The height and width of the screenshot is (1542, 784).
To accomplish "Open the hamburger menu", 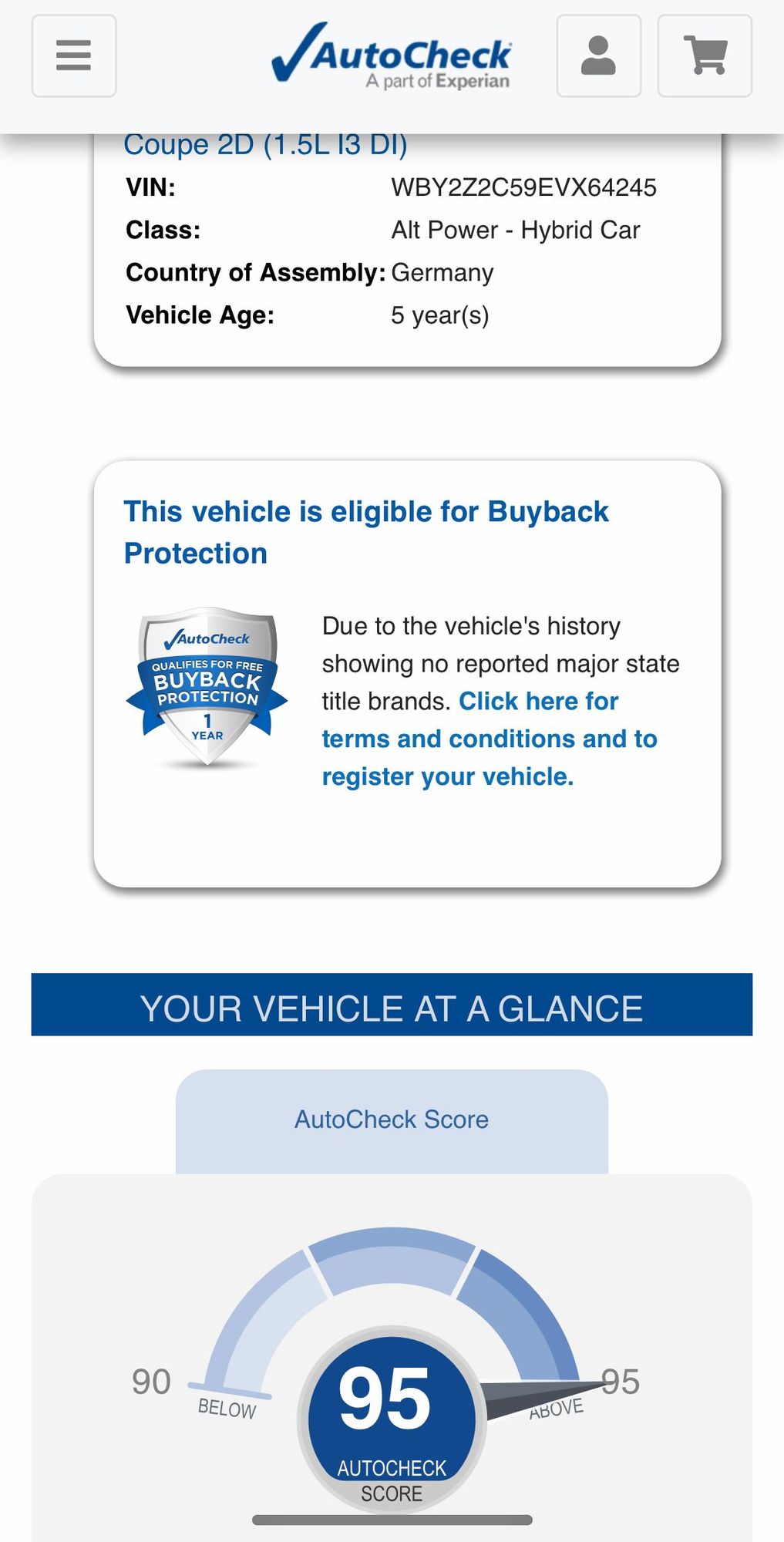I will tap(74, 56).
